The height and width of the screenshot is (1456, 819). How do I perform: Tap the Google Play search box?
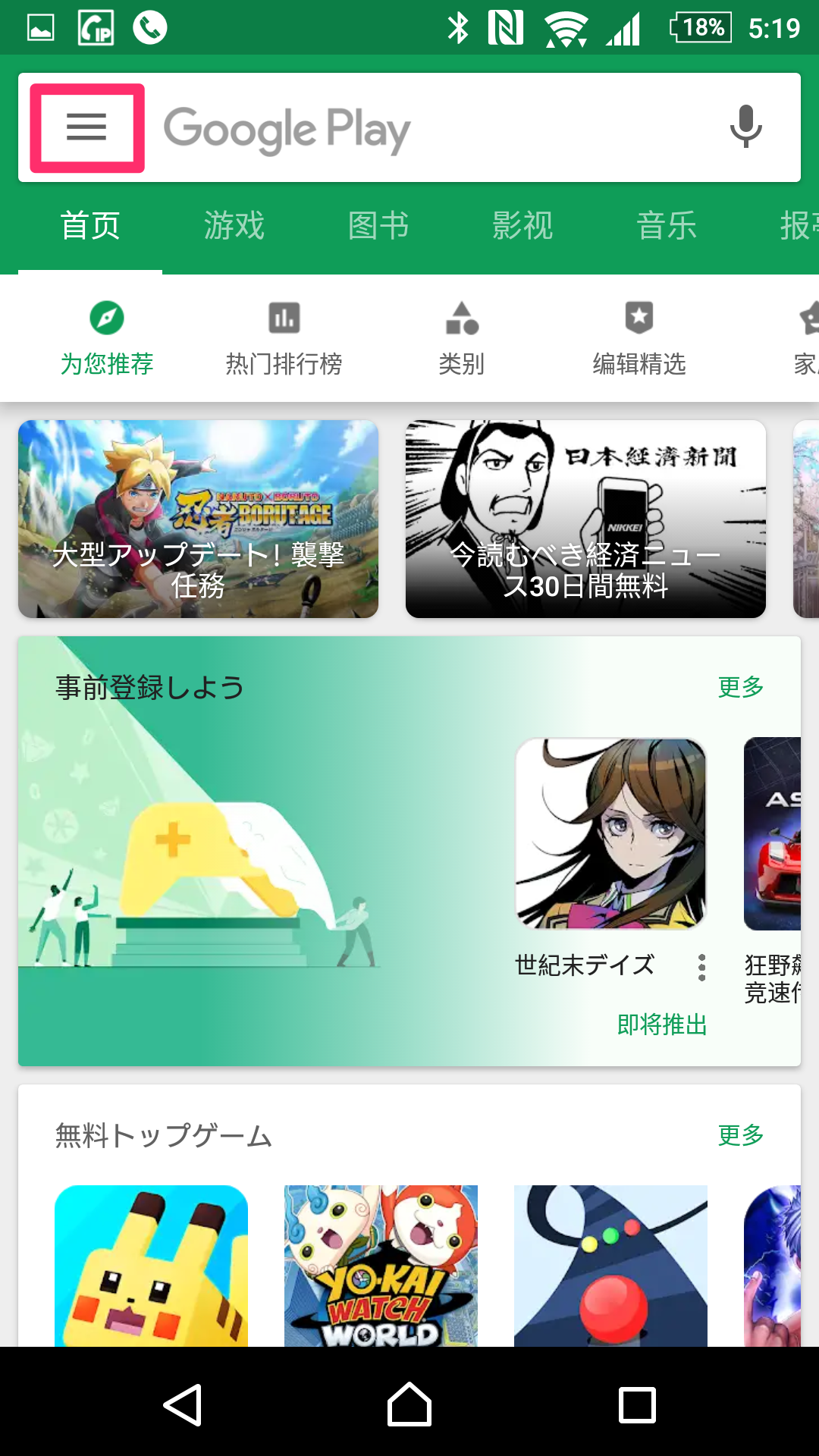tap(425, 128)
